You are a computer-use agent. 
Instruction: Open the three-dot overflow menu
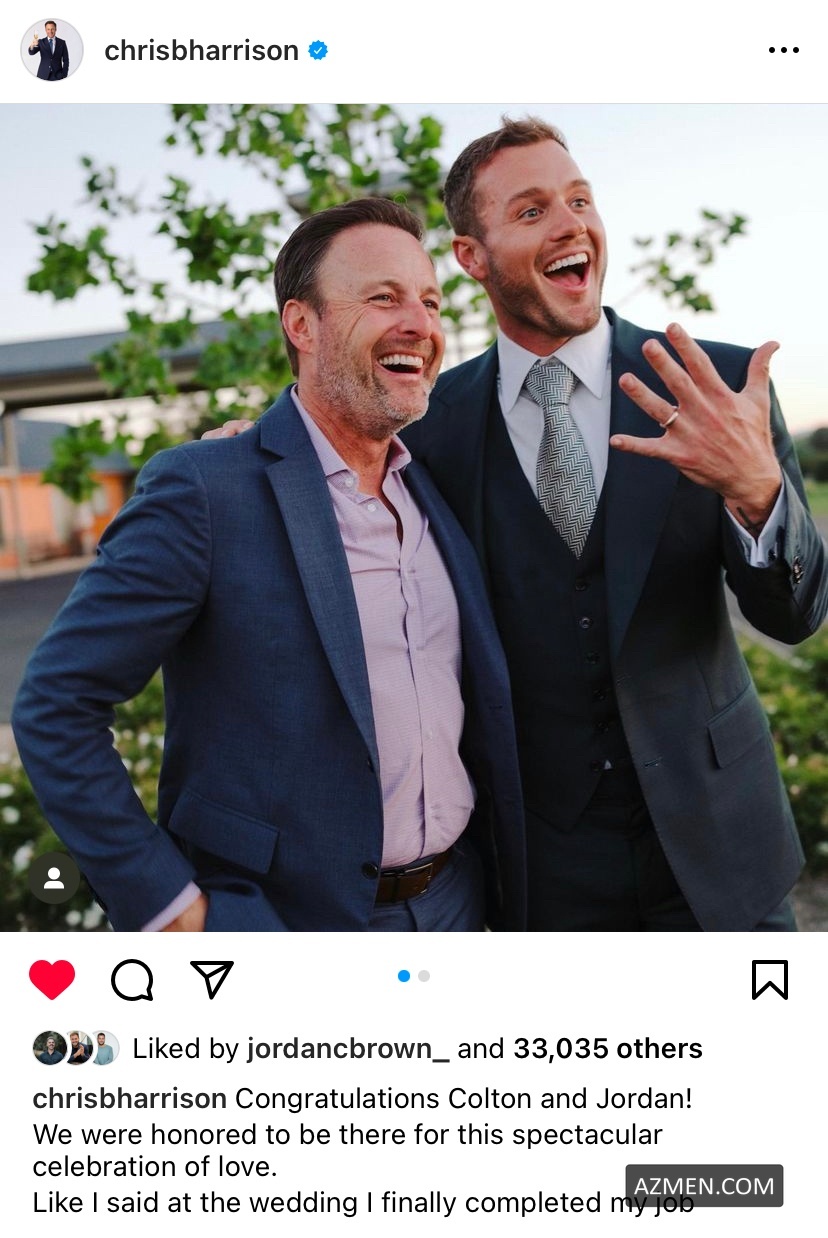(x=783, y=51)
